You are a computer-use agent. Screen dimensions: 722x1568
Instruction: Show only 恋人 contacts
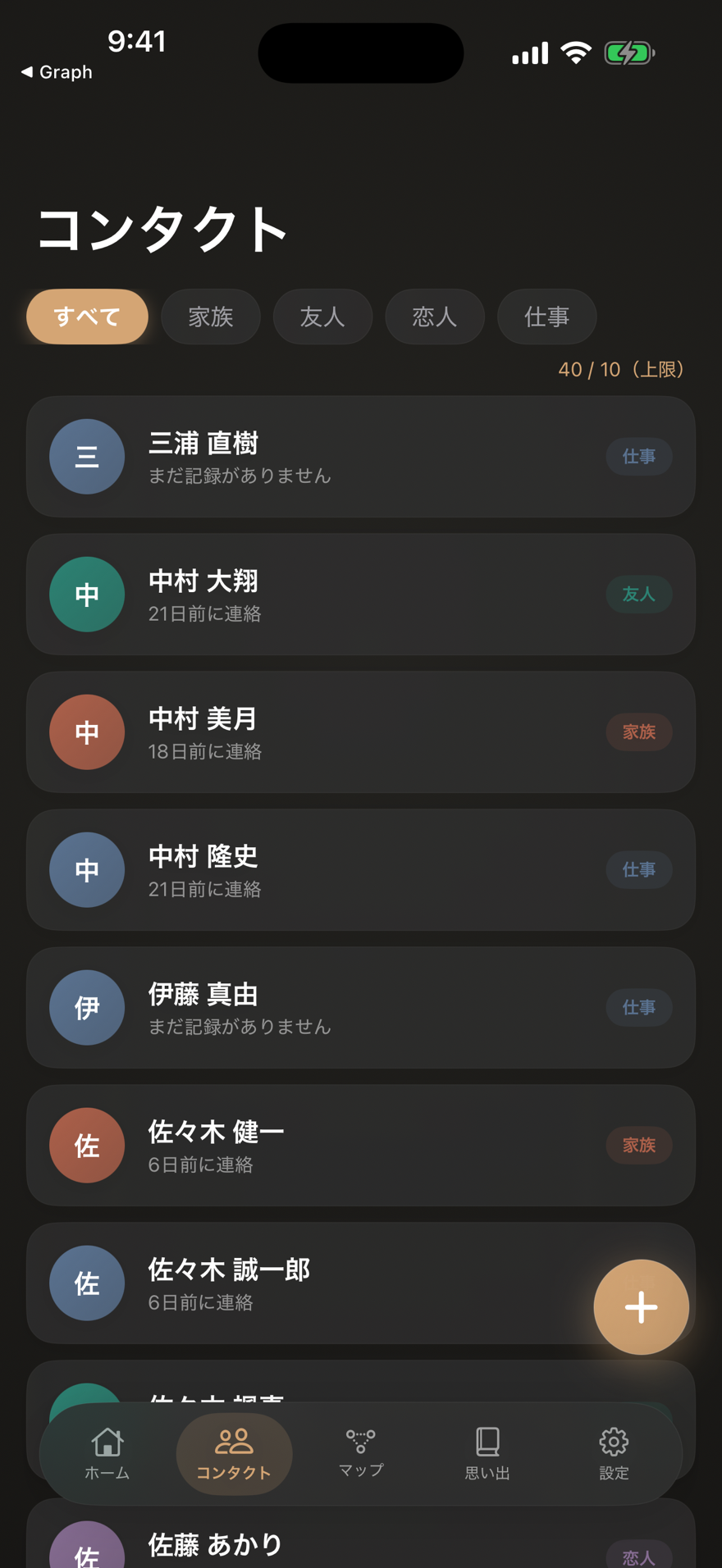click(x=435, y=317)
